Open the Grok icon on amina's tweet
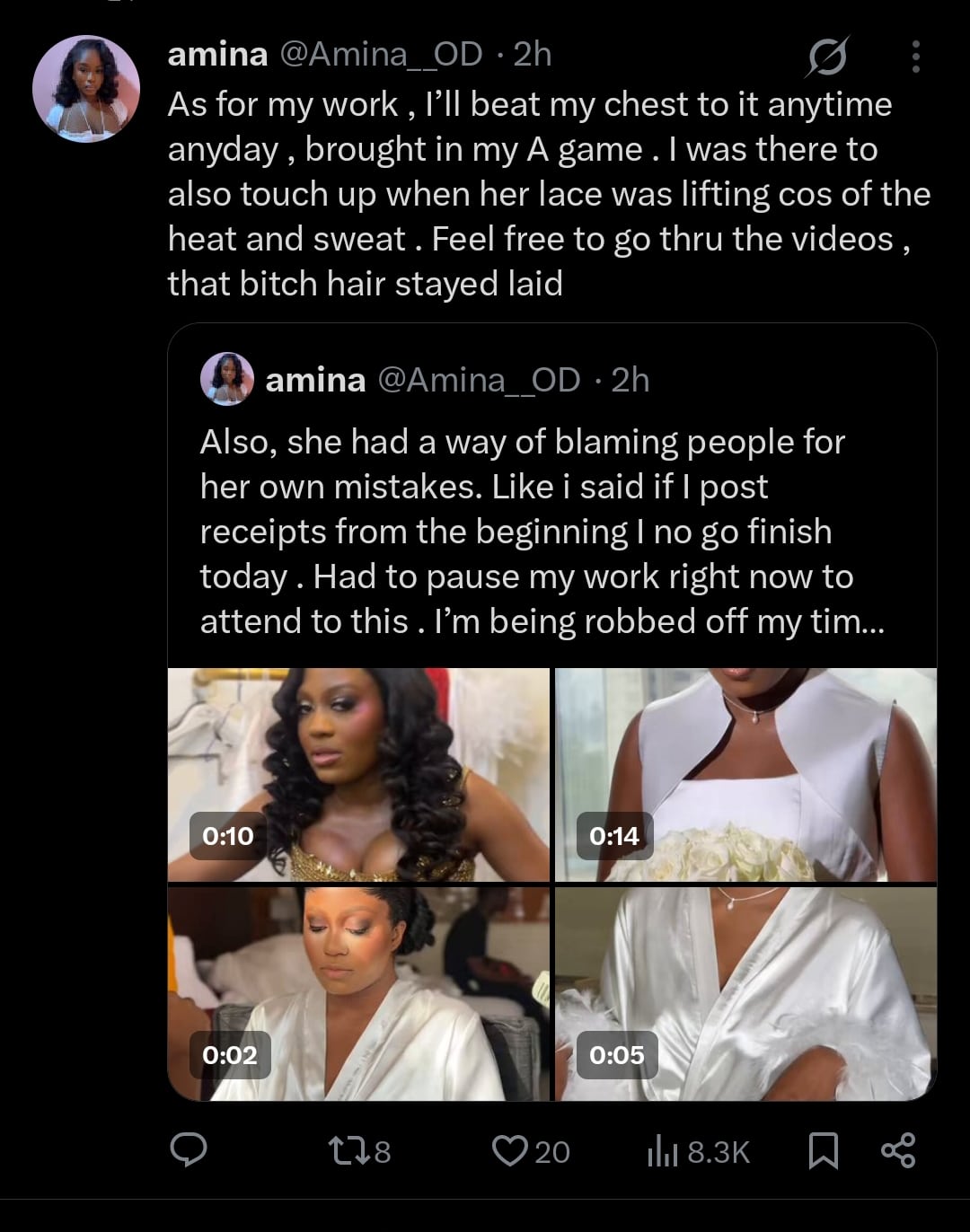Screen dimensions: 970x1232 pos(826,58)
